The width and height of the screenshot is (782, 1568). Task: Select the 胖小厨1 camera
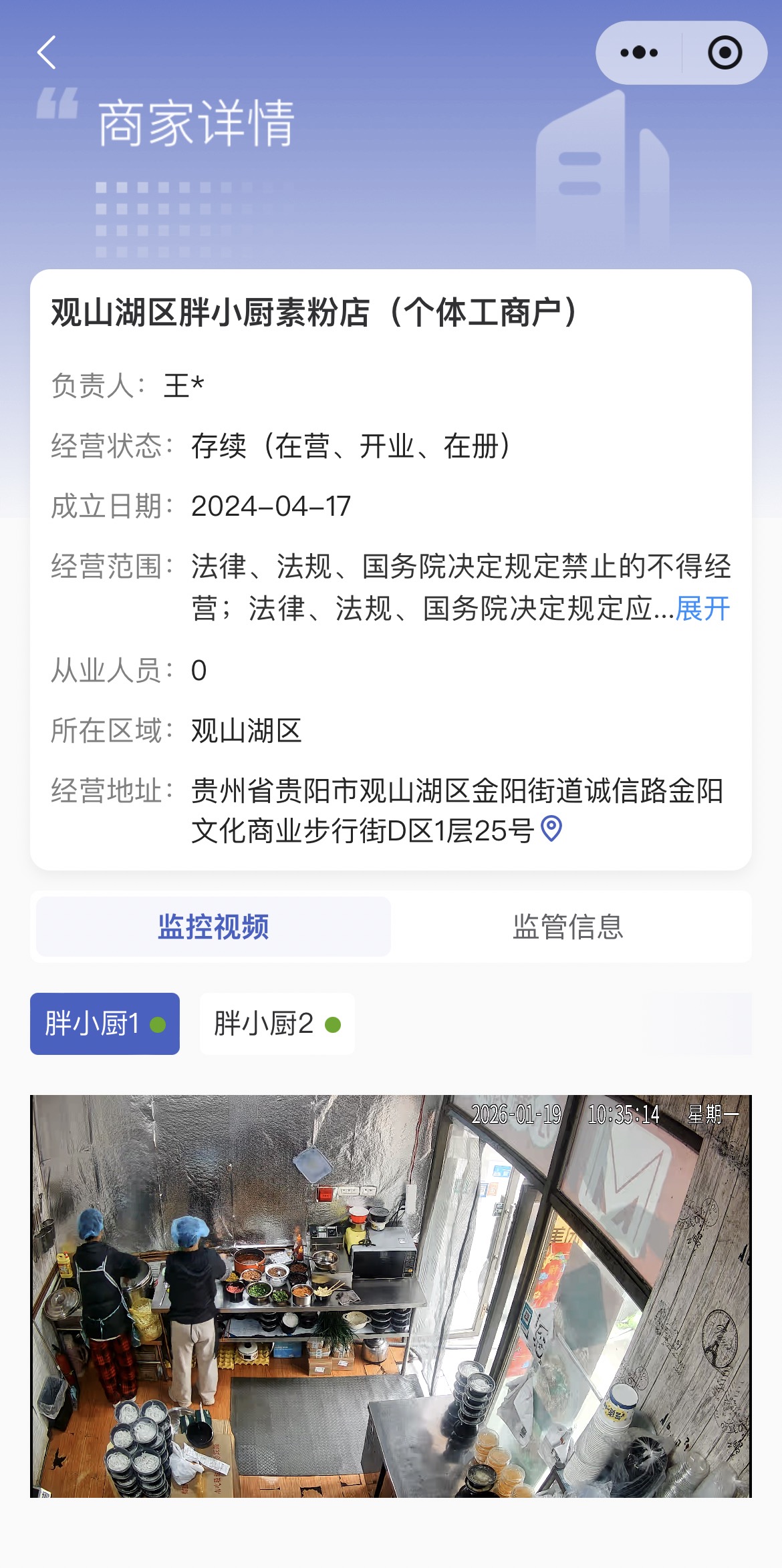pyautogui.click(x=105, y=1024)
